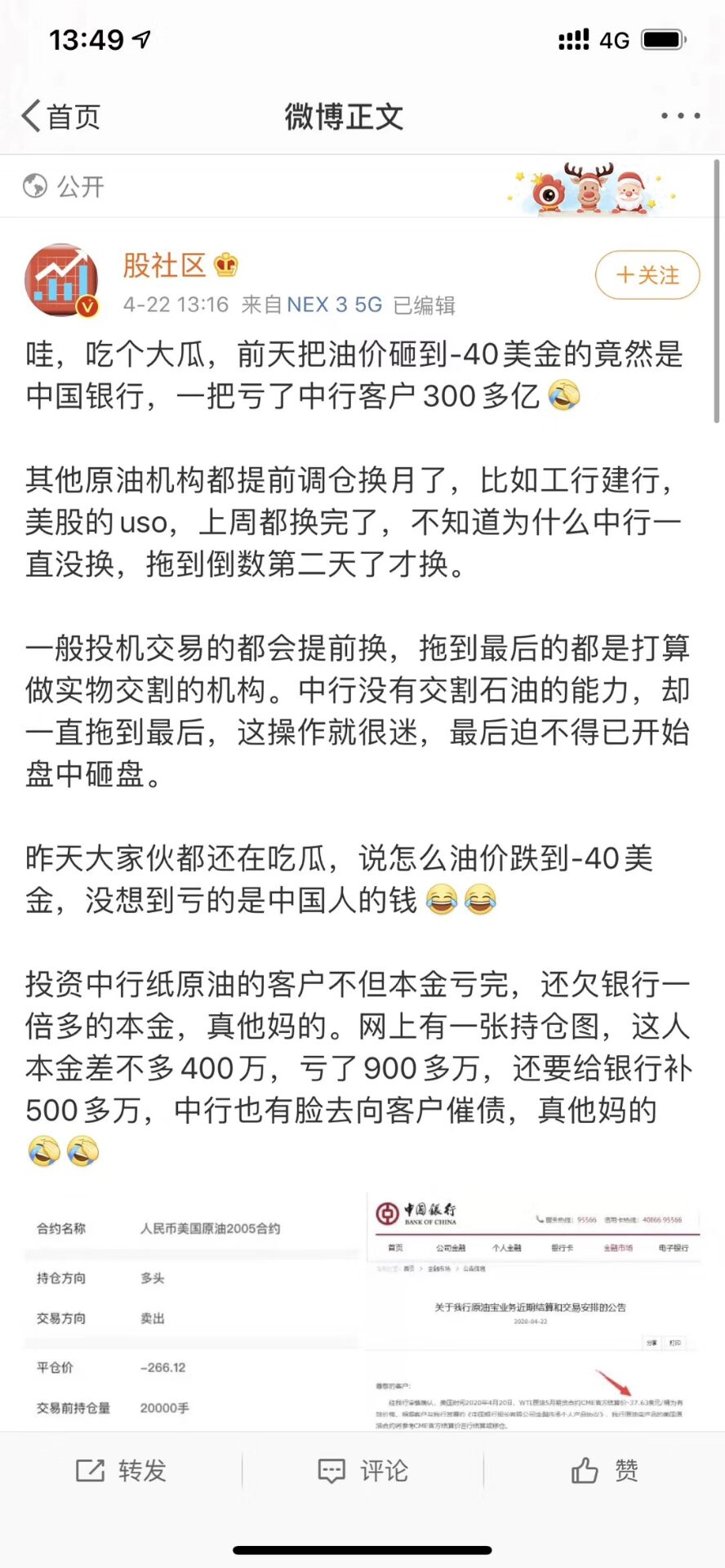This screenshot has height=1568, width=725.
Task: Go back to 首页
Action: (x=61, y=117)
